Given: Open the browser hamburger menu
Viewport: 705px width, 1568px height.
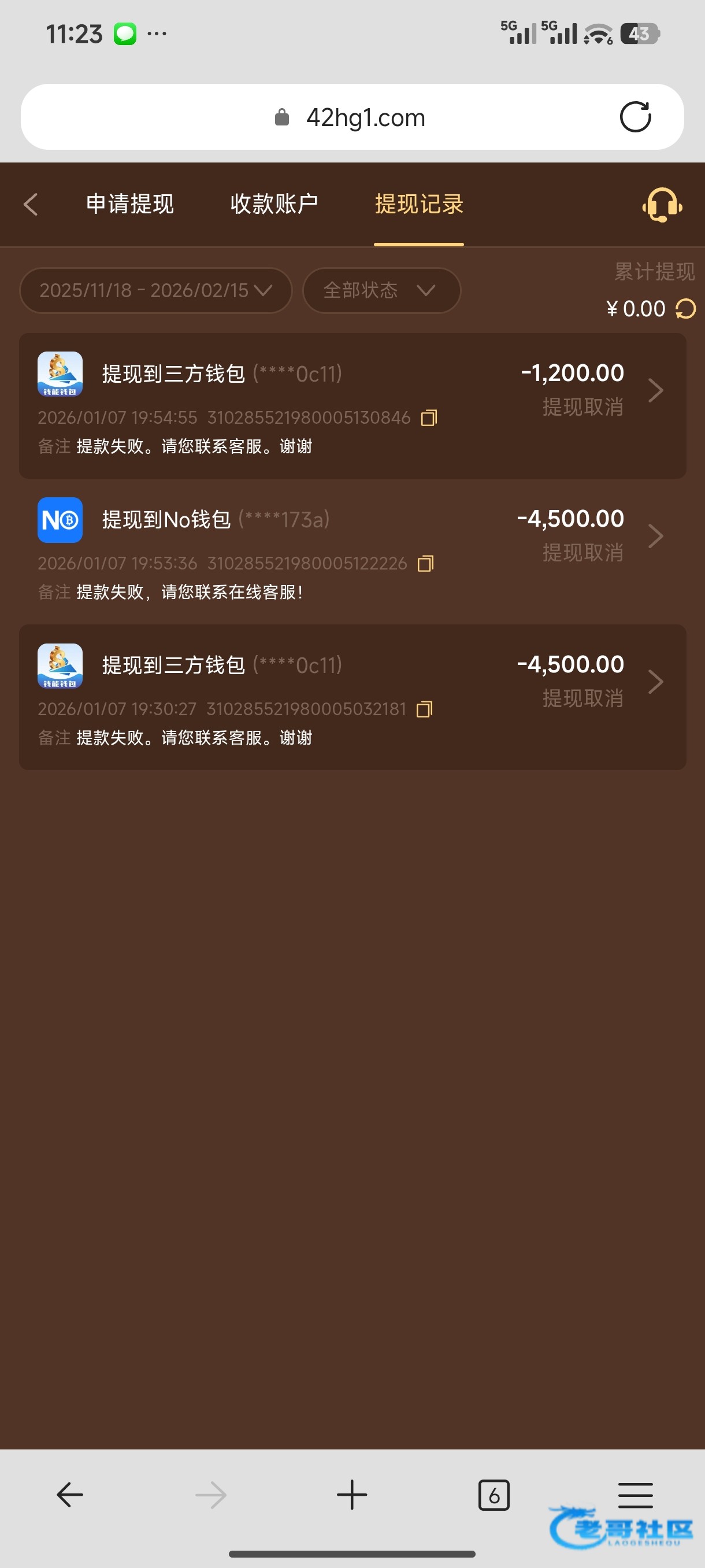Looking at the screenshot, I should point(635,1495).
